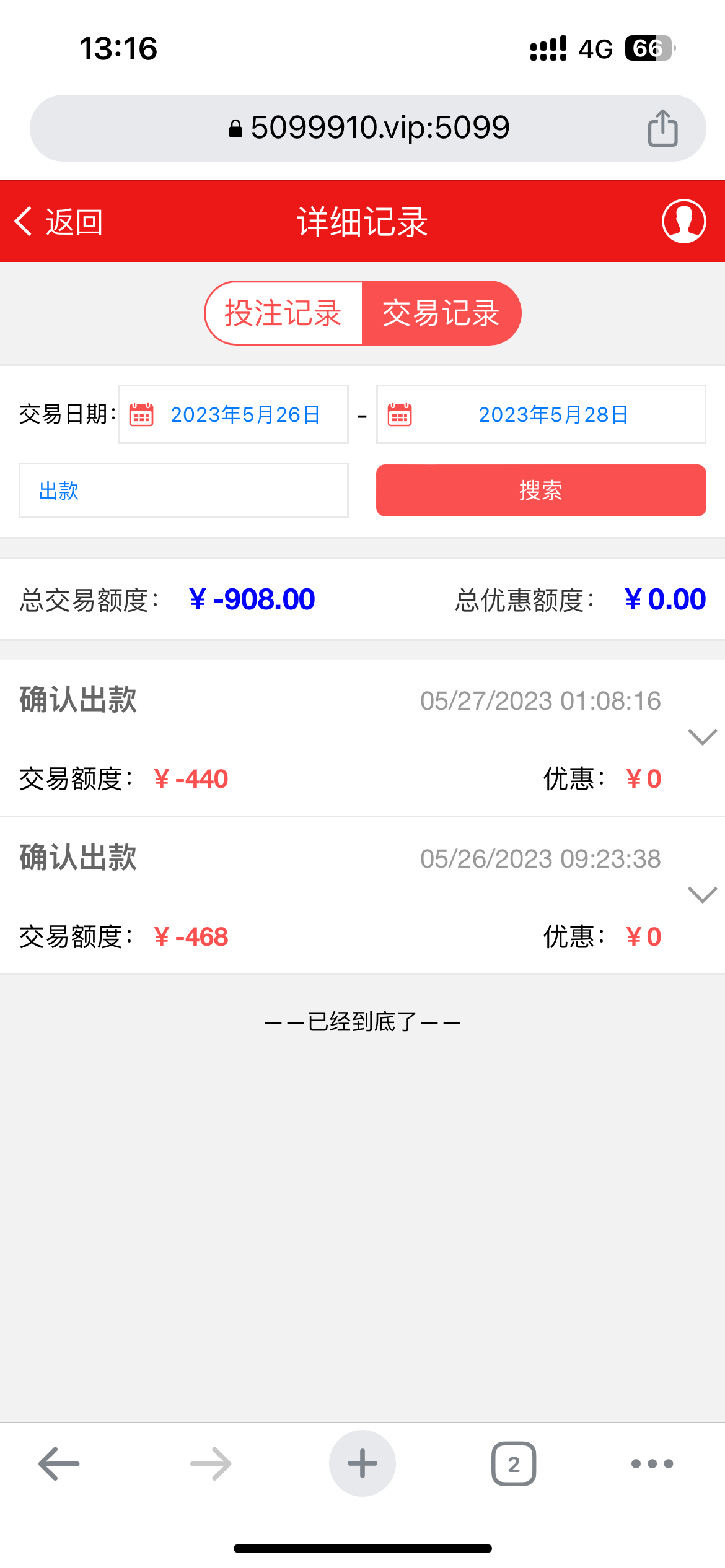Tap the 搜索 search button
Viewport: 725px width, 1568px height.
[x=541, y=490]
